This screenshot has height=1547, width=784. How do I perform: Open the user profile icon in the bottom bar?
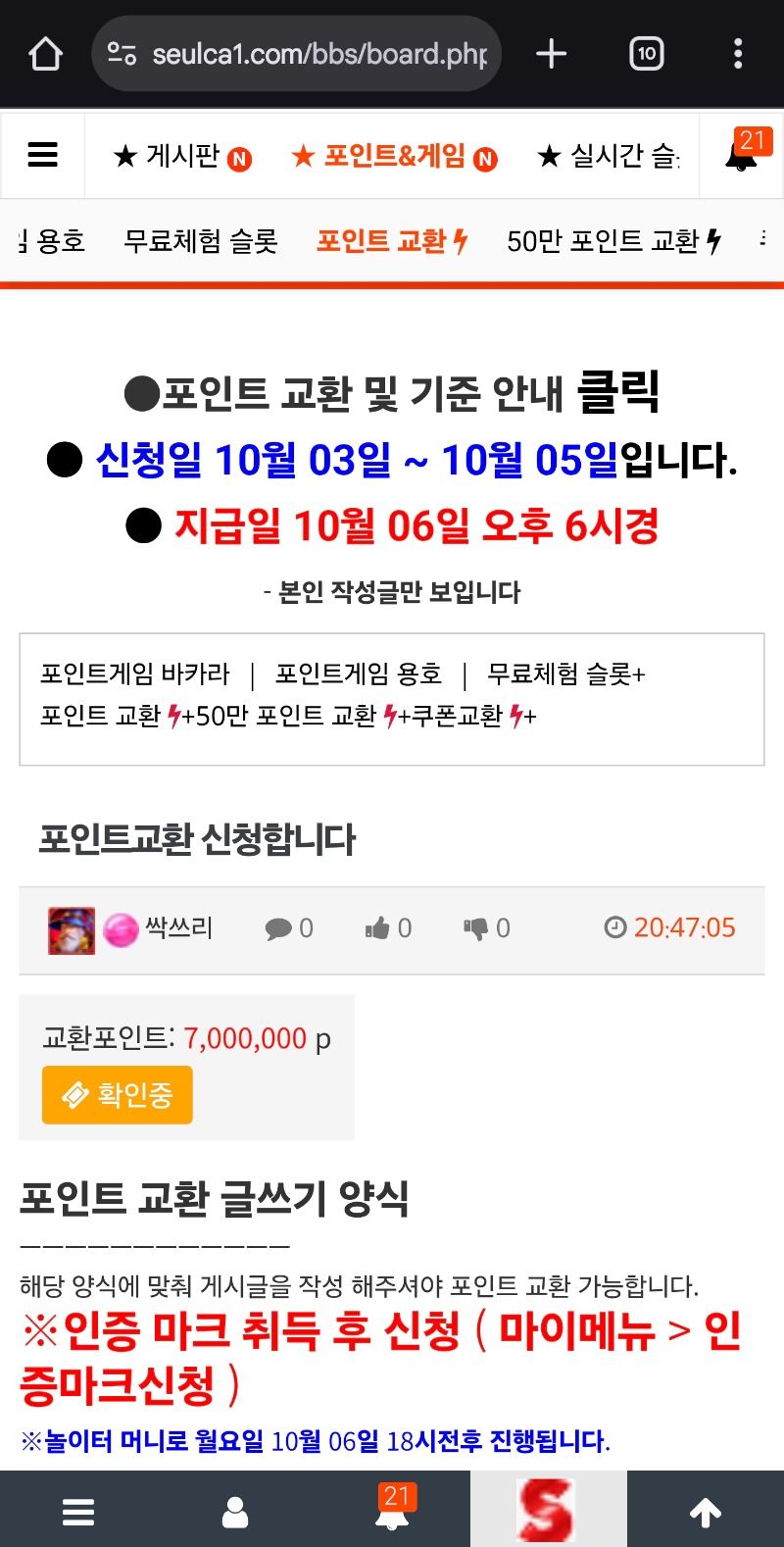click(x=235, y=1511)
